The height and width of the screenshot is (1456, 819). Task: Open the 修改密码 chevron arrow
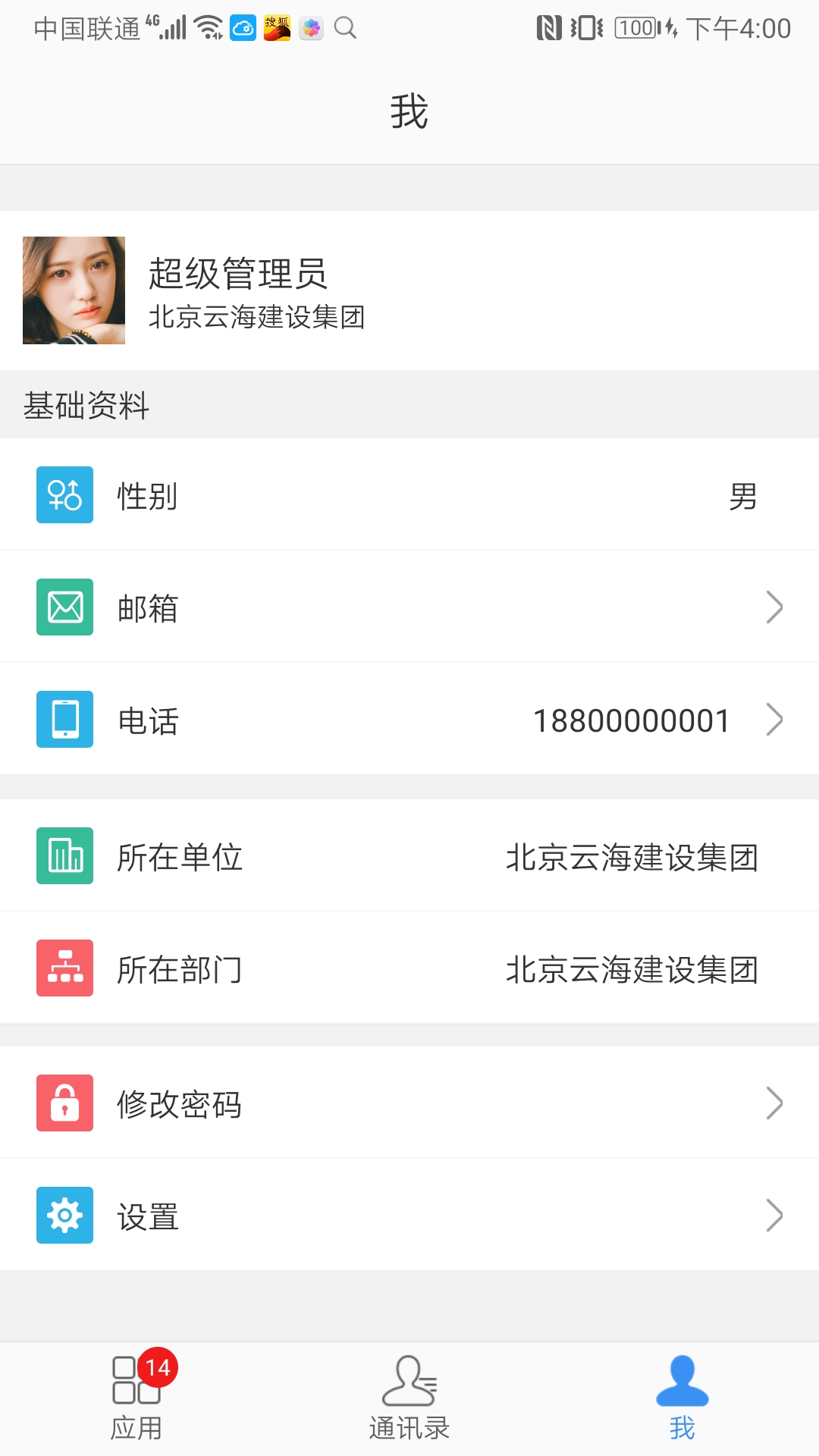click(775, 1103)
